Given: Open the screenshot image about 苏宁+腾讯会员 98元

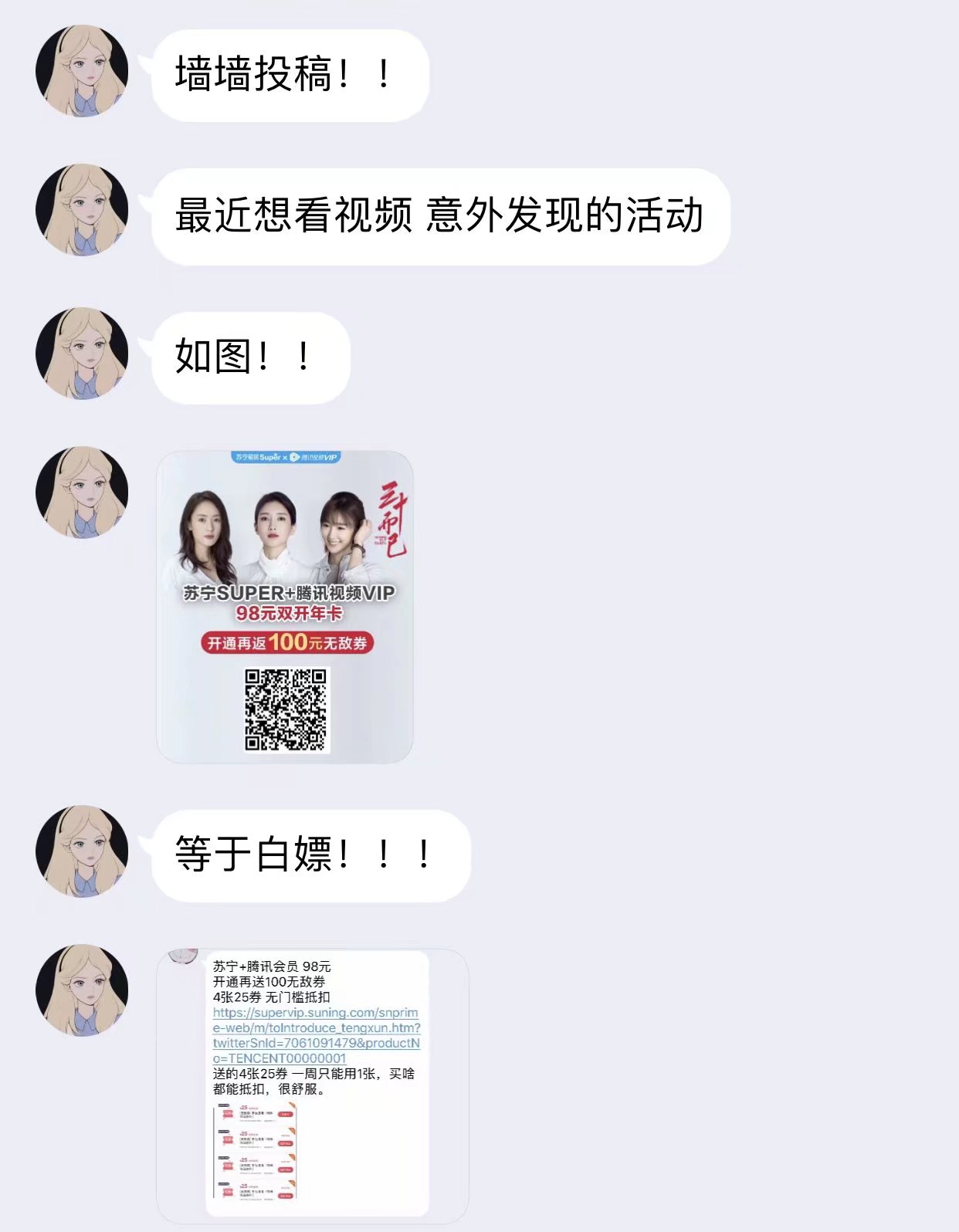Looking at the screenshot, I should tap(313, 1085).
